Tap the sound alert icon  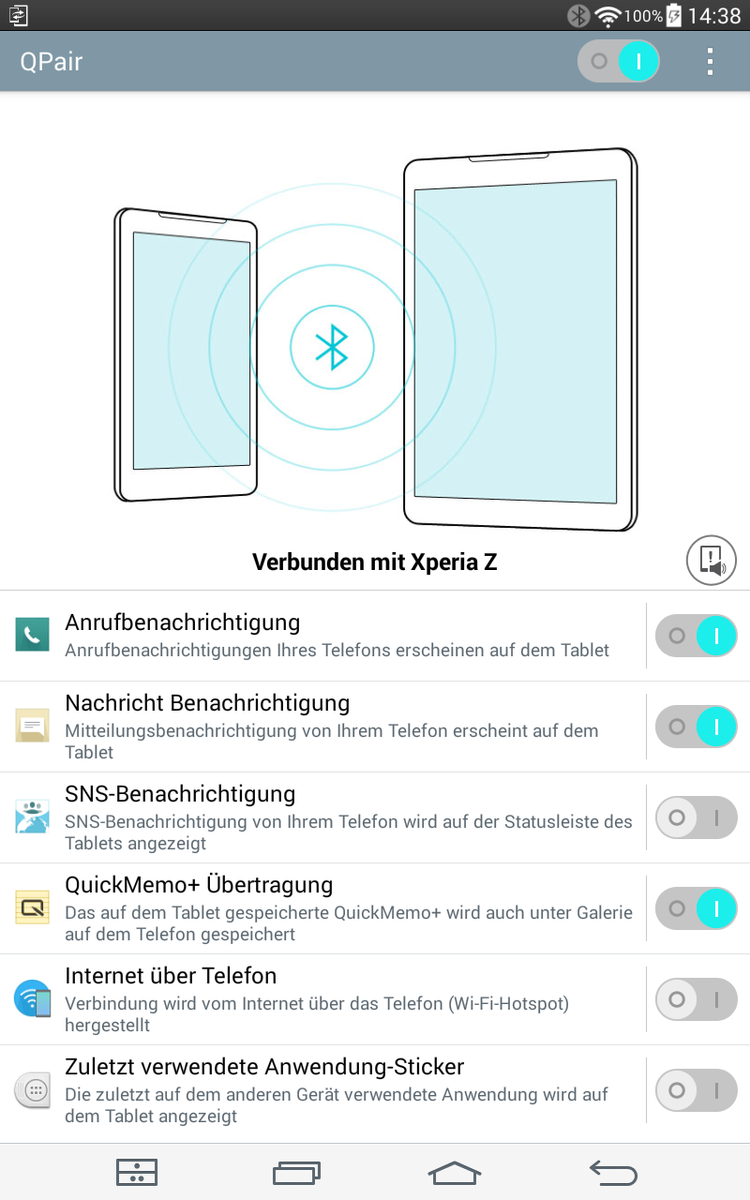click(x=711, y=559)
